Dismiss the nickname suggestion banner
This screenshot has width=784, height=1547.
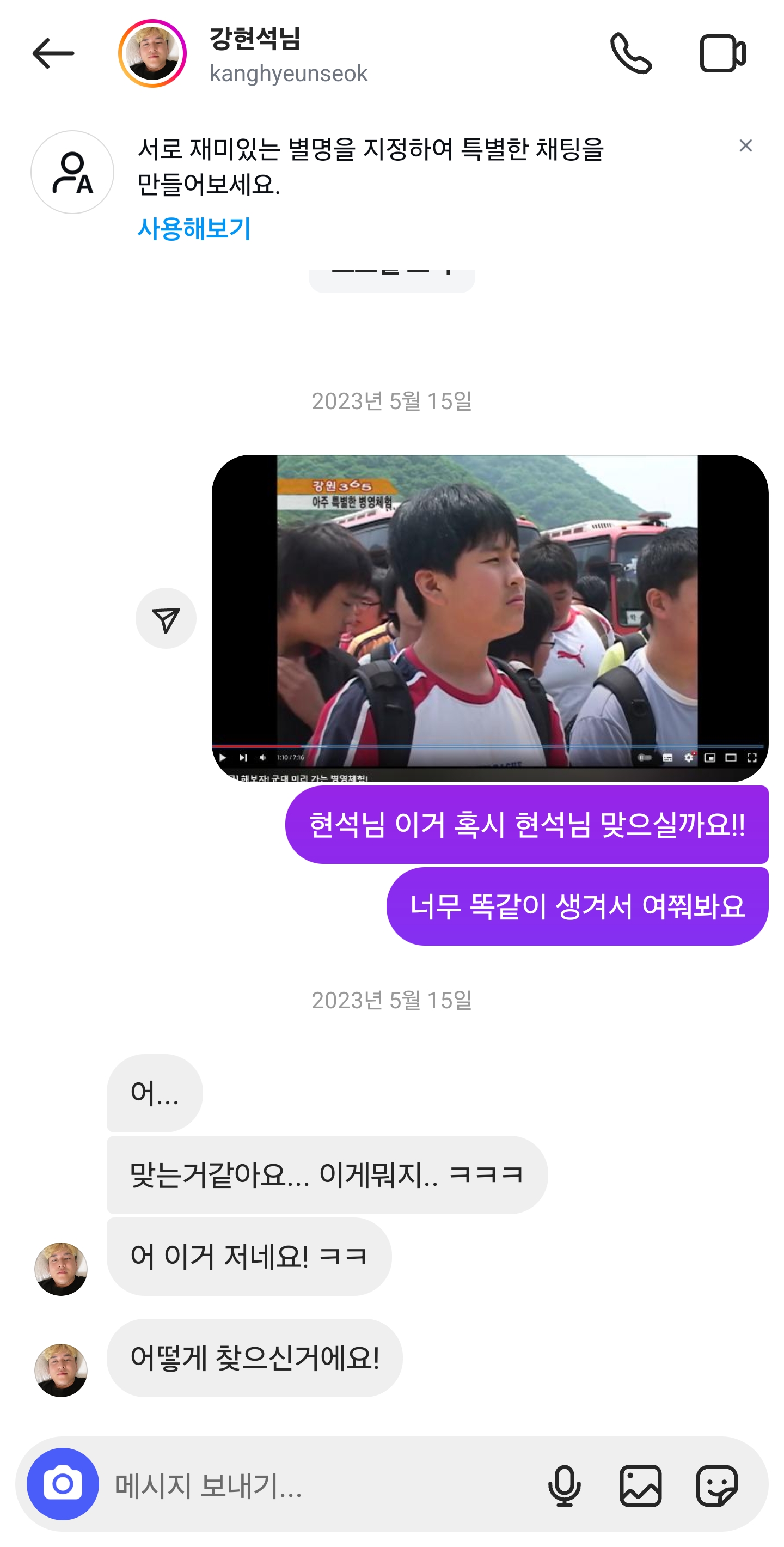pyautogui.click(x=745, y=146)
